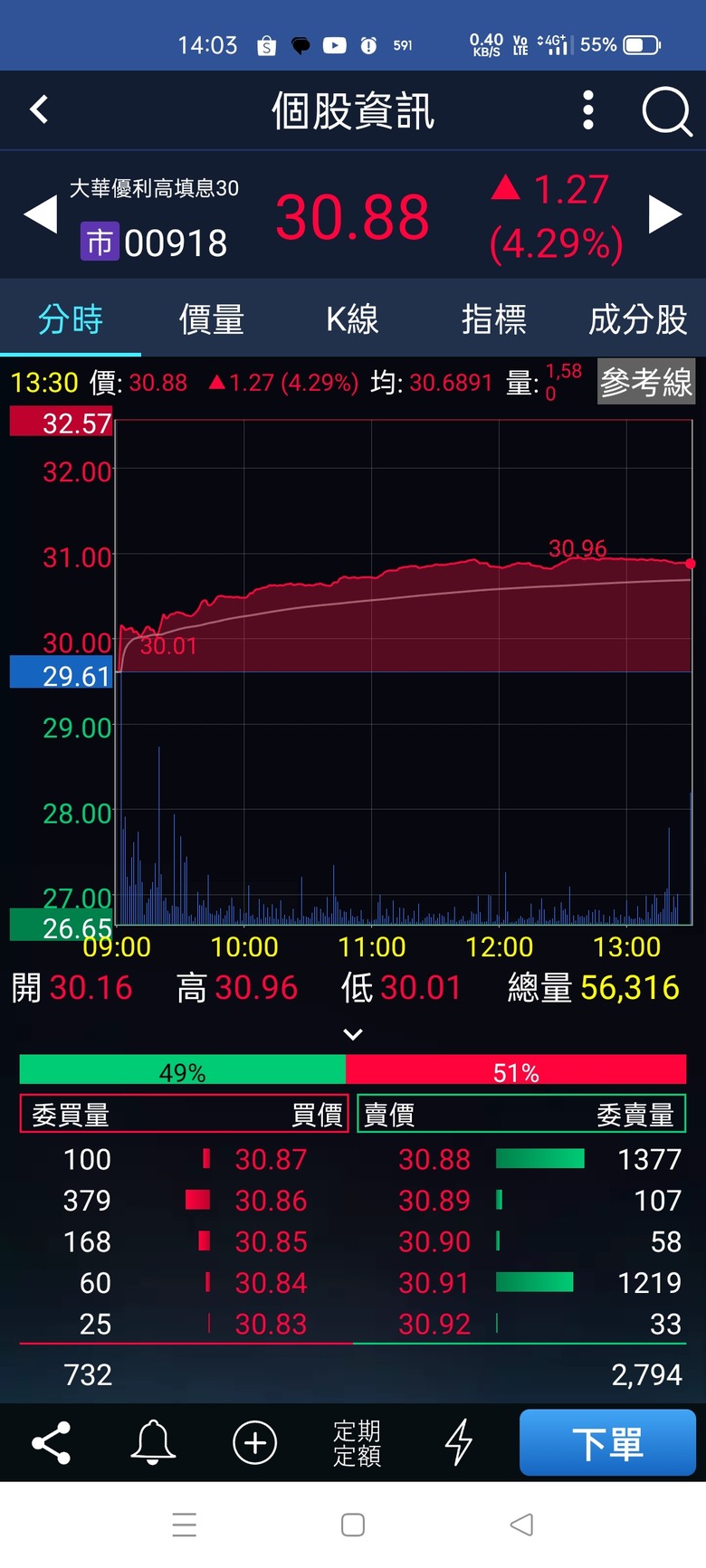Open the search magnifier icon

[x=667, y=111]
